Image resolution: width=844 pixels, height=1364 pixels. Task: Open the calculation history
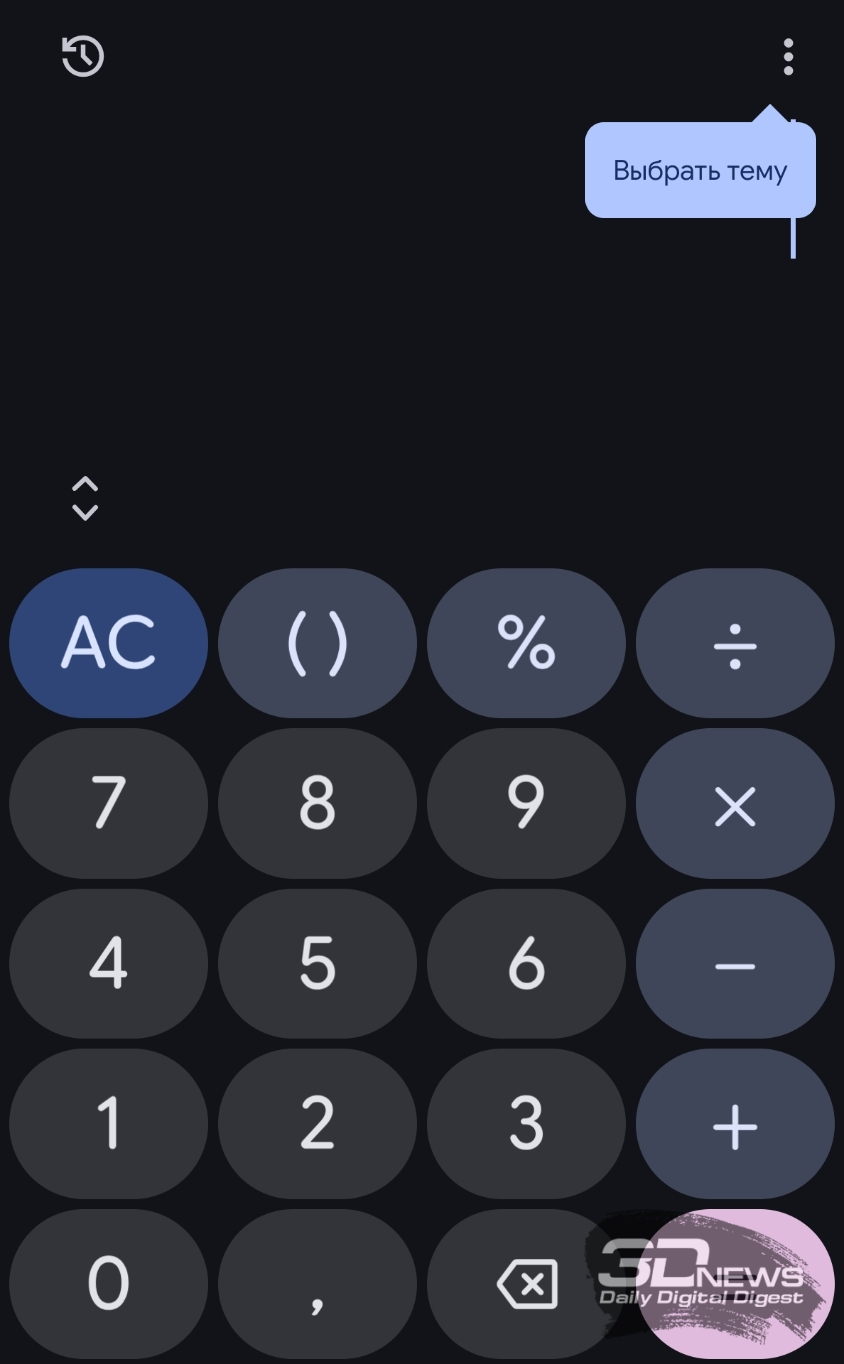[83, 56]
